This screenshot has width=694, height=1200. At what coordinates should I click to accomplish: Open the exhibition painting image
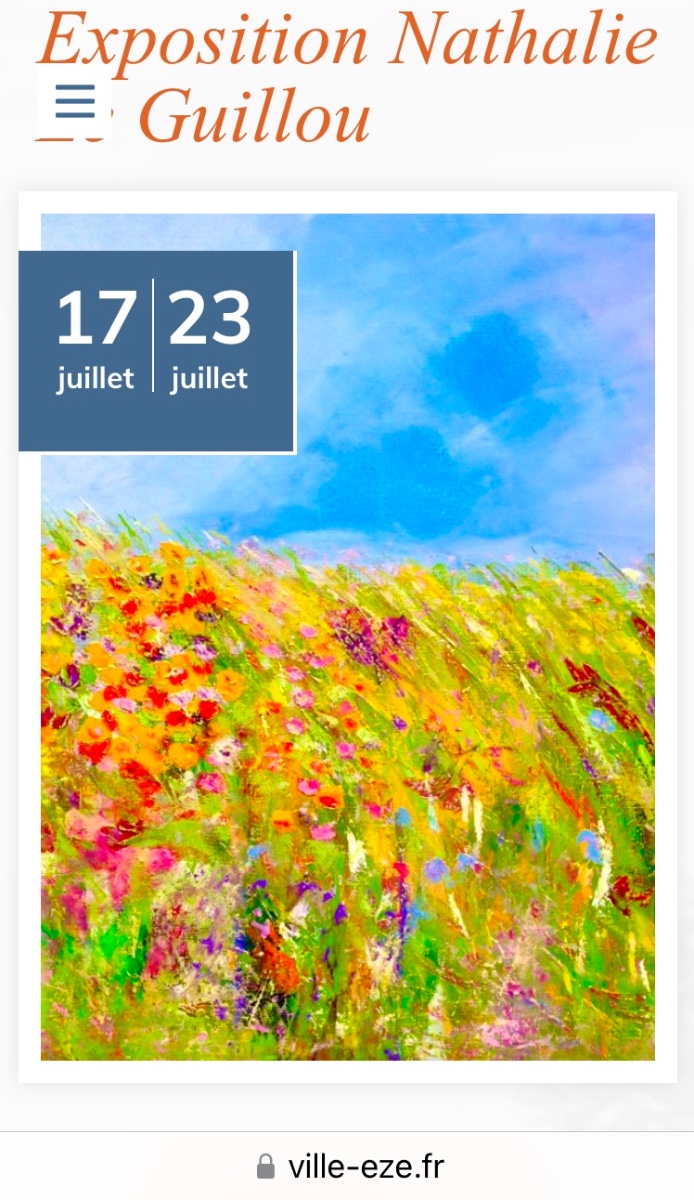coord(347,636)
